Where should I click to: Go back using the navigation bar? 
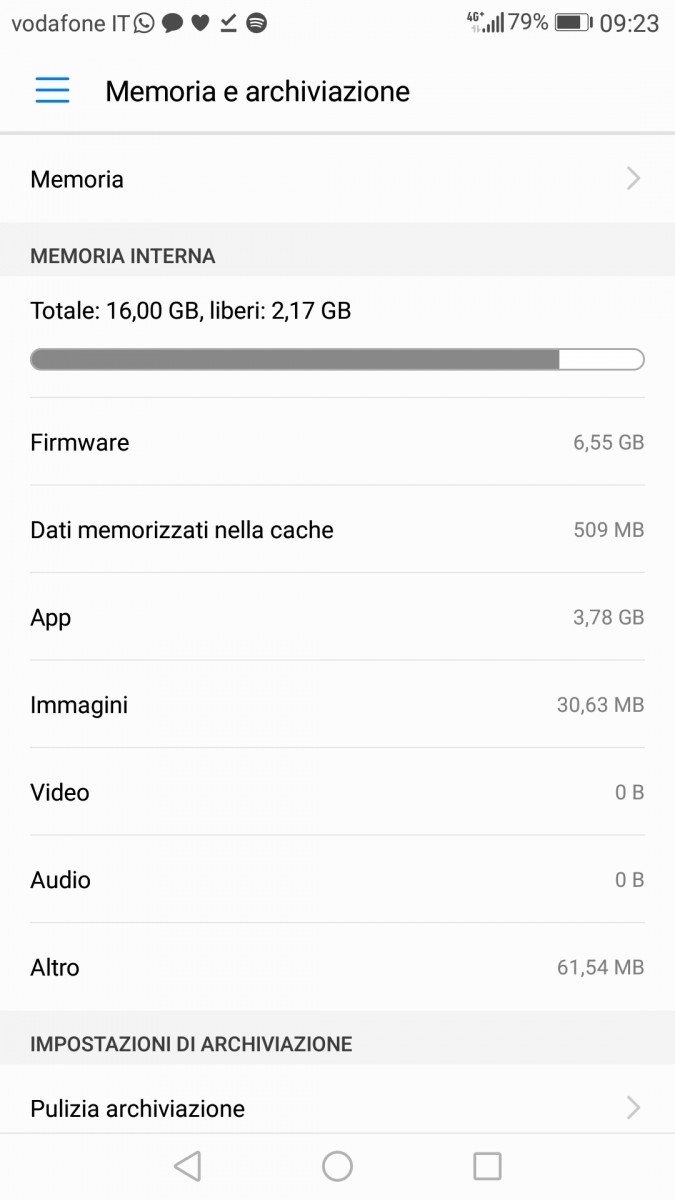point(187,1166)
